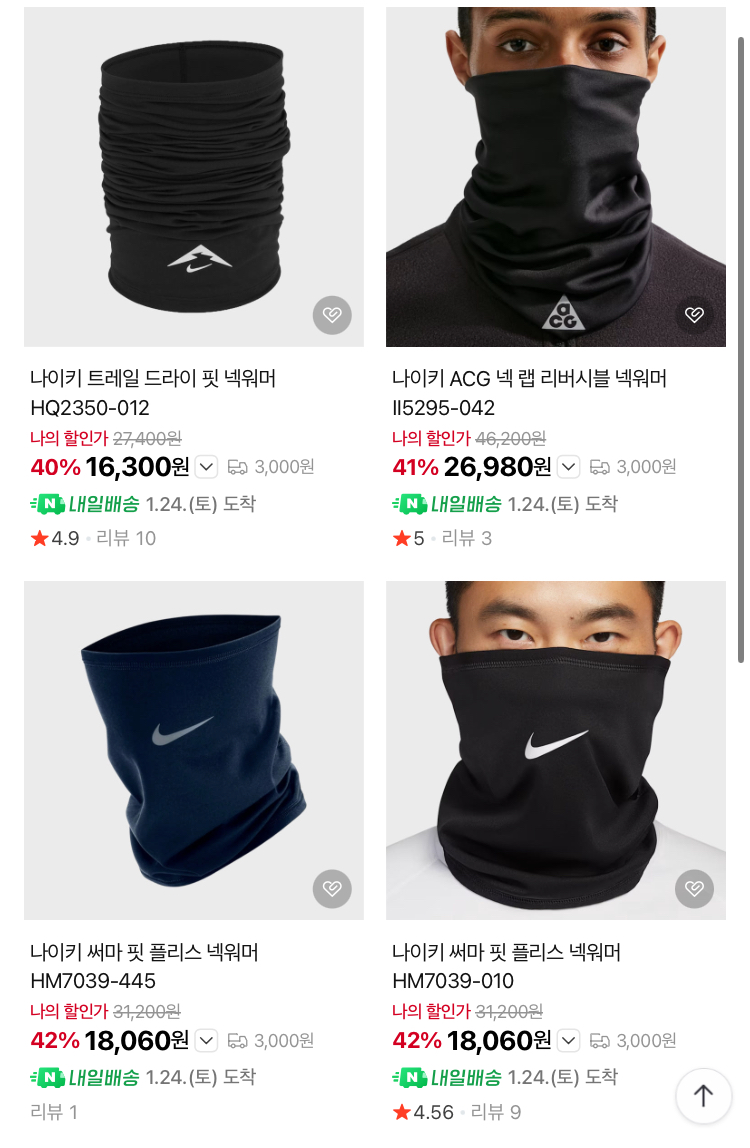
Task: Expand the 16,300원 discount price details
Action: coord(206,467)
